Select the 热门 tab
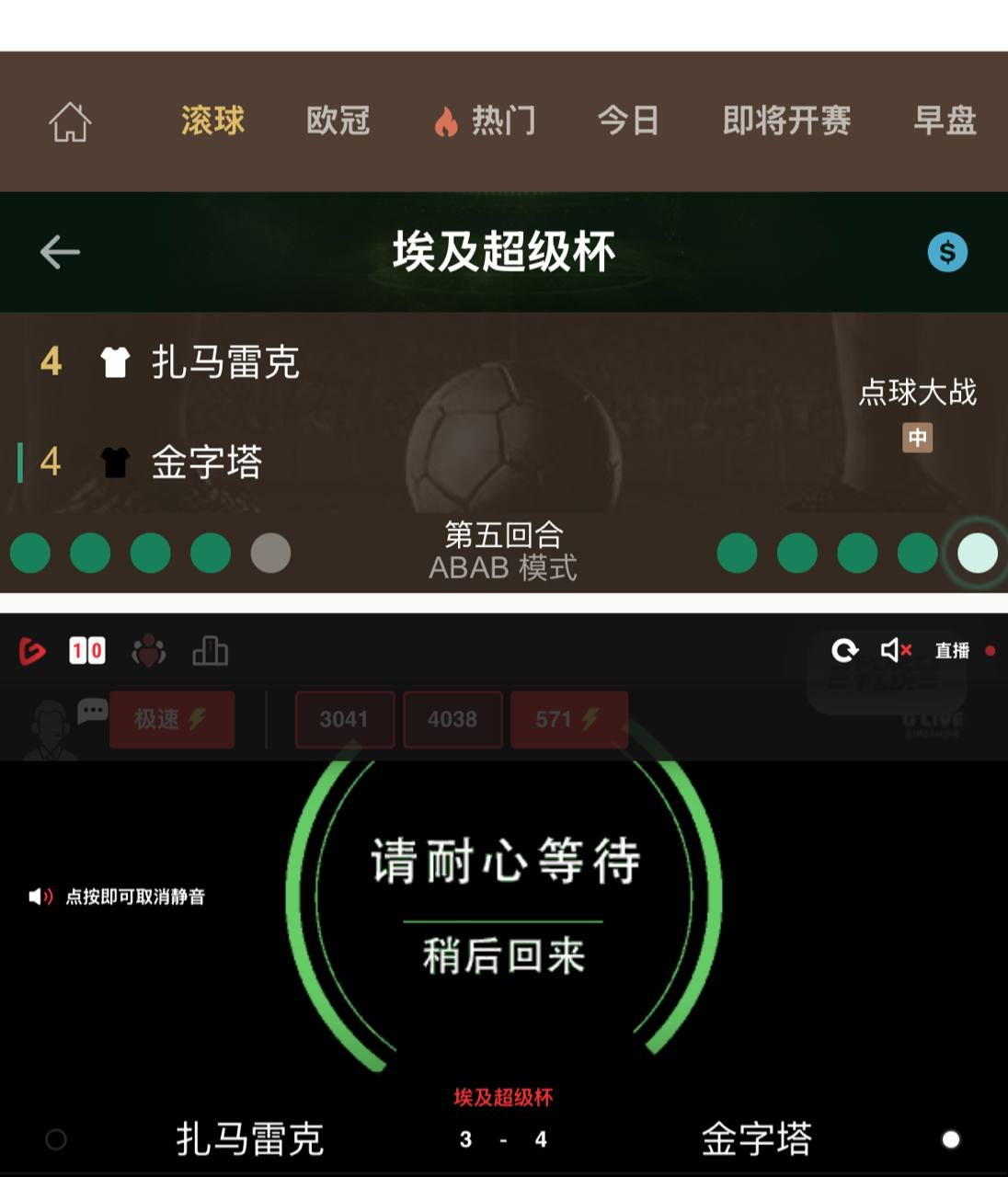1008x1177 pixels. coord(486,120)
